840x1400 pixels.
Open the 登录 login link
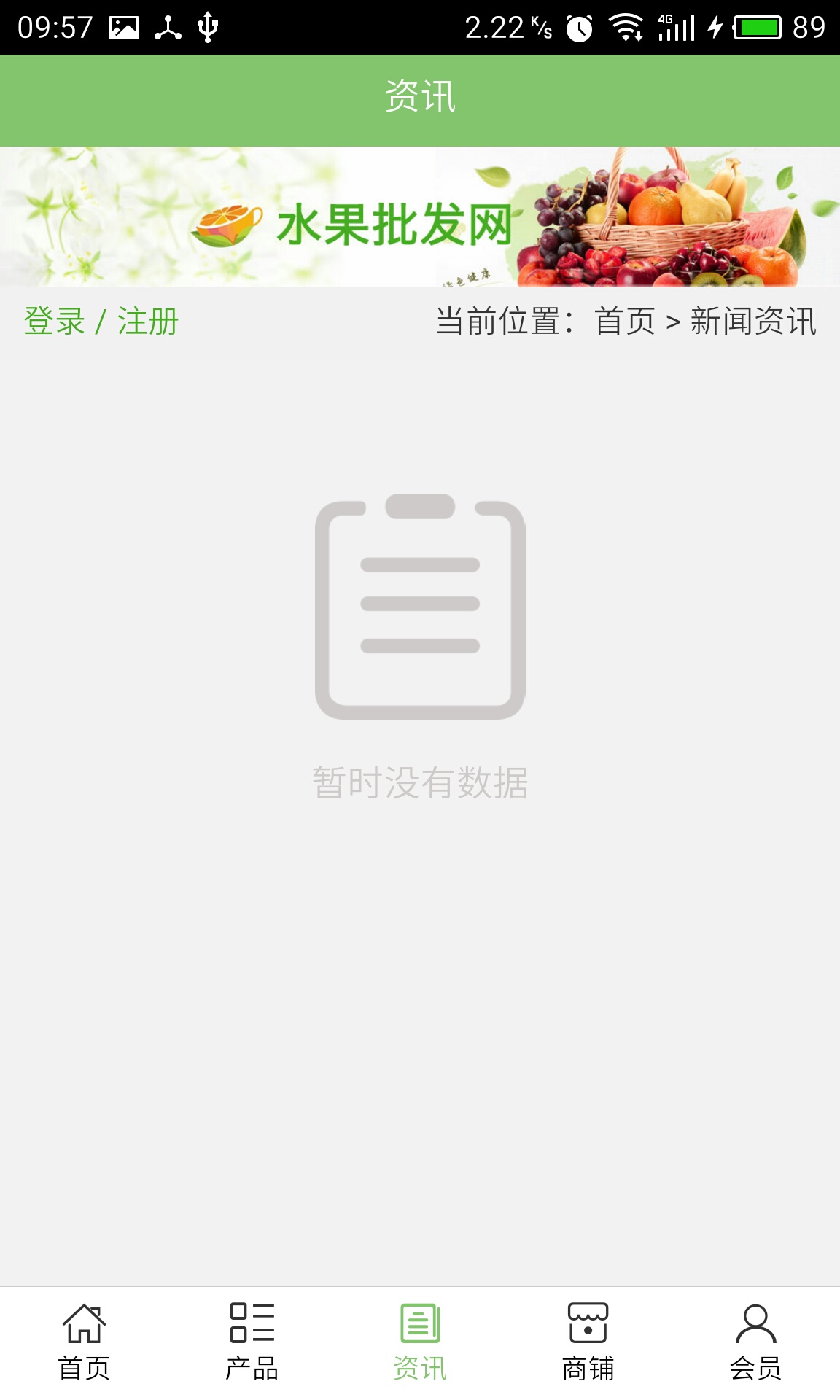pyautogui.click(x=55, y=322)
